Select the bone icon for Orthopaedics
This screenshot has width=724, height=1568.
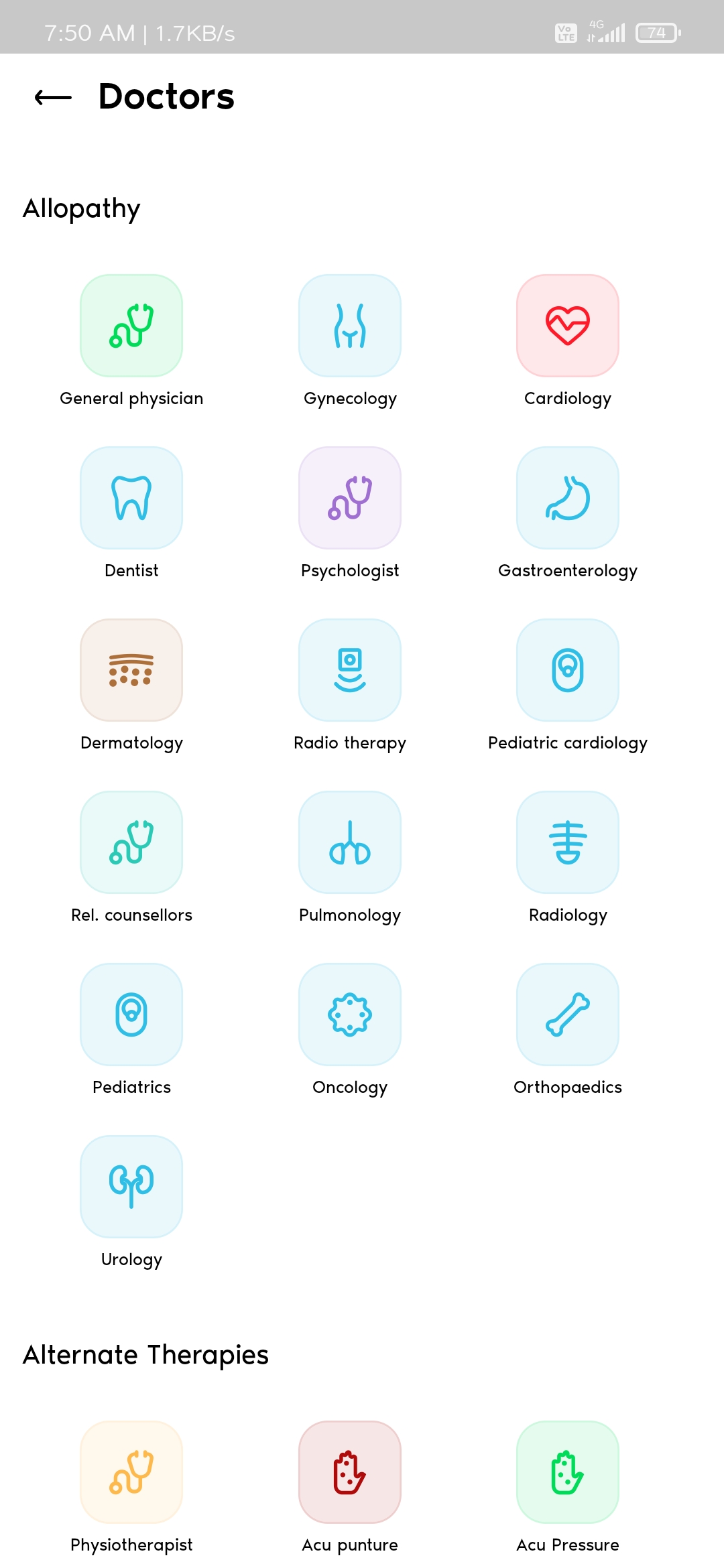coord(568,1015)
